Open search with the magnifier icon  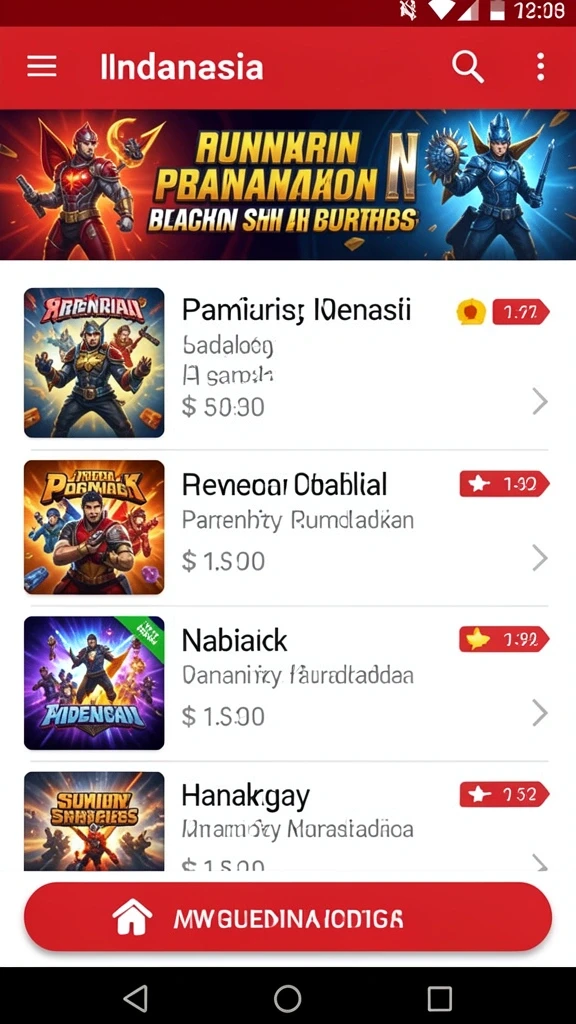click(468, 67)
